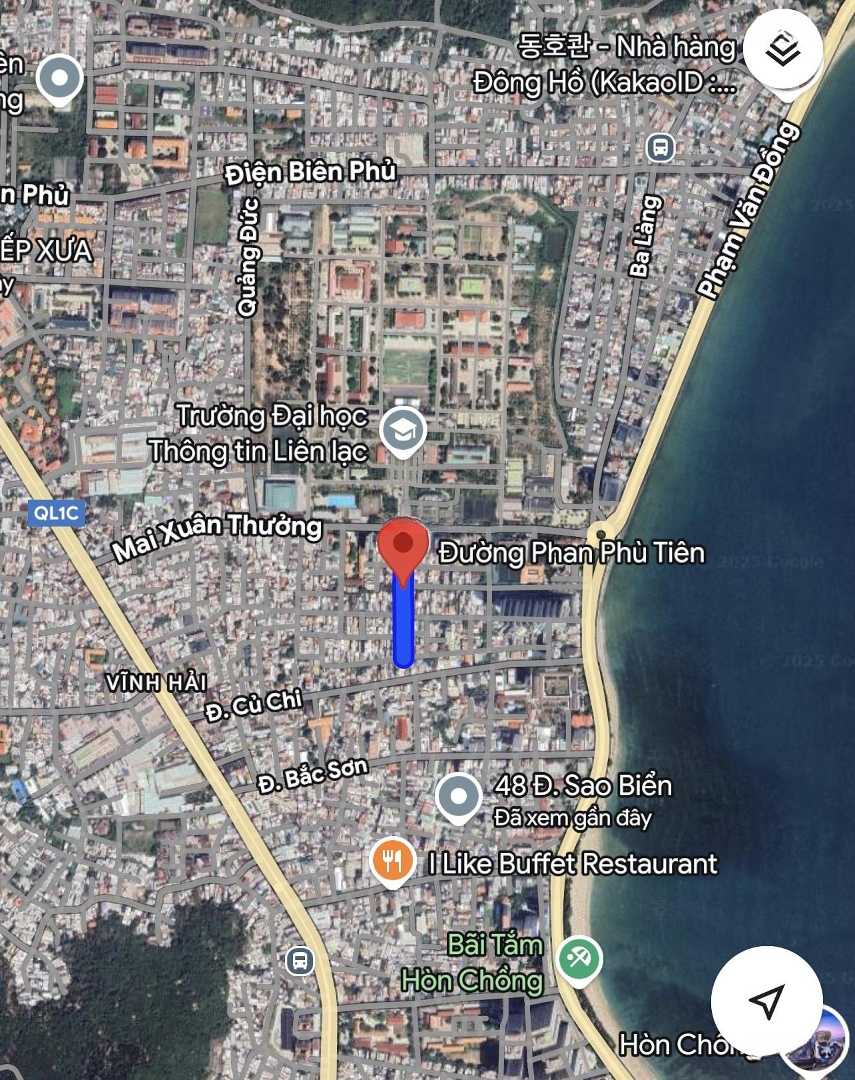Center map on my location
The width and height of the screenshot is (855, 1080).
click(767, 1001)
